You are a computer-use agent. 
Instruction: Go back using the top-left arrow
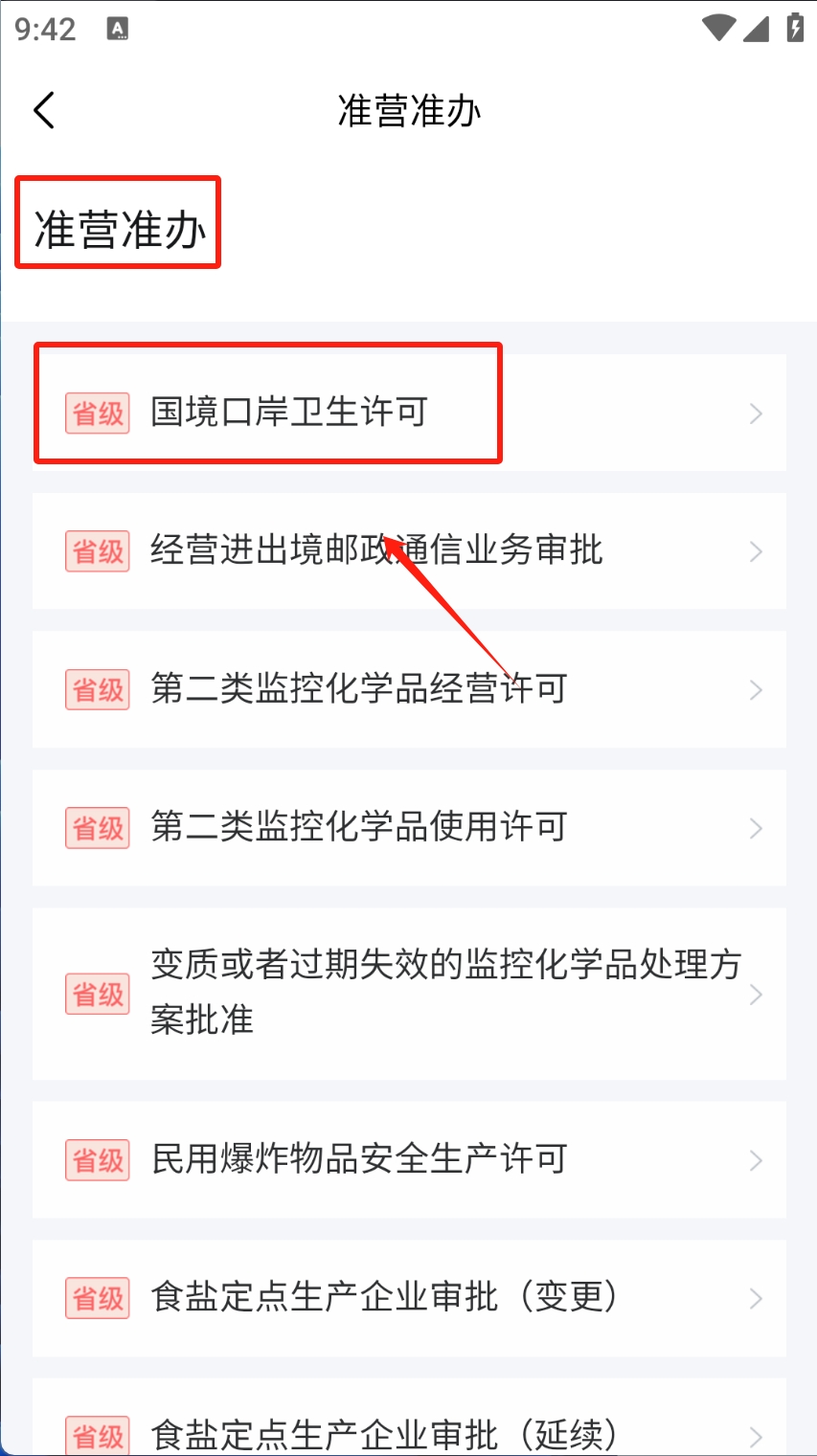point(44,110)
